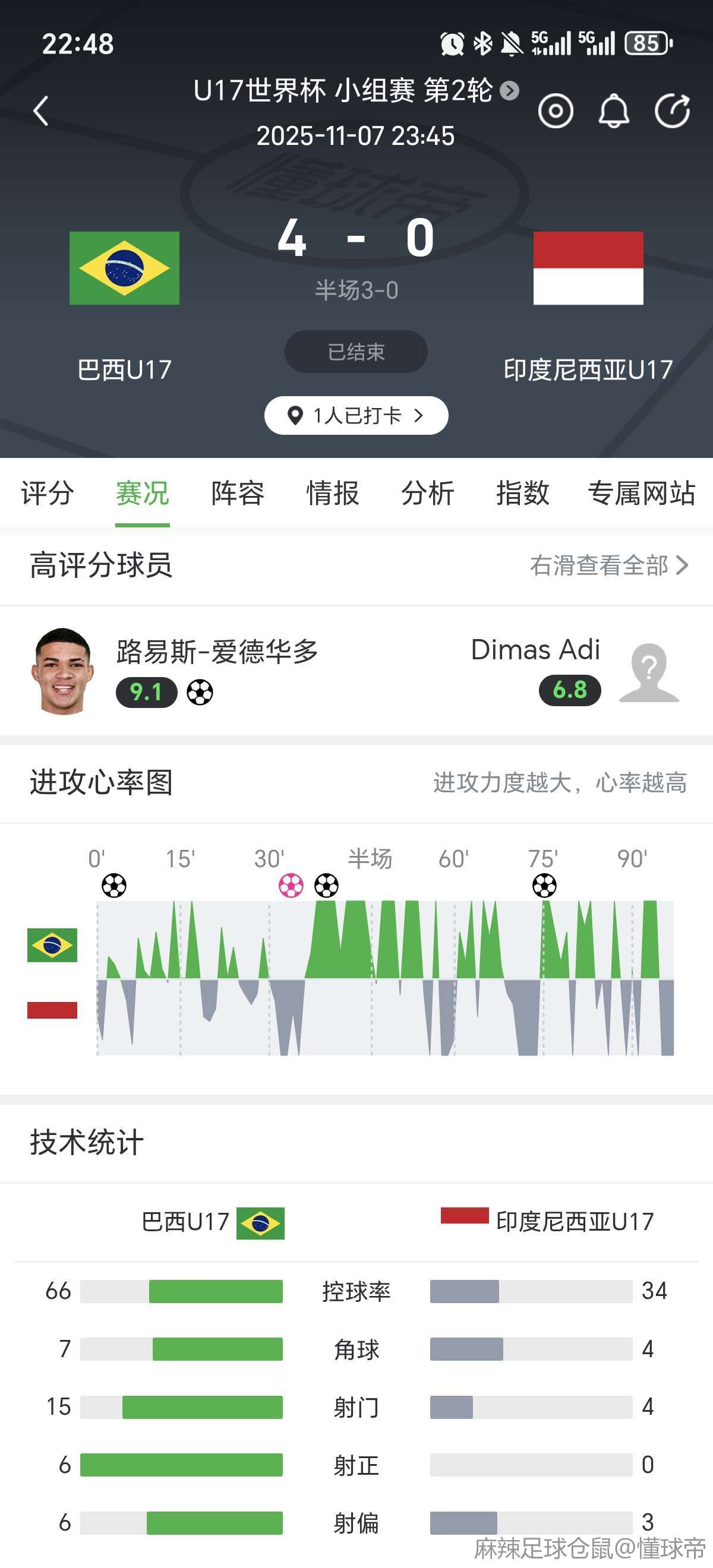Switch to the 专属网站 tab
This screenshot has width=713, height=1568.
(641, 493)
